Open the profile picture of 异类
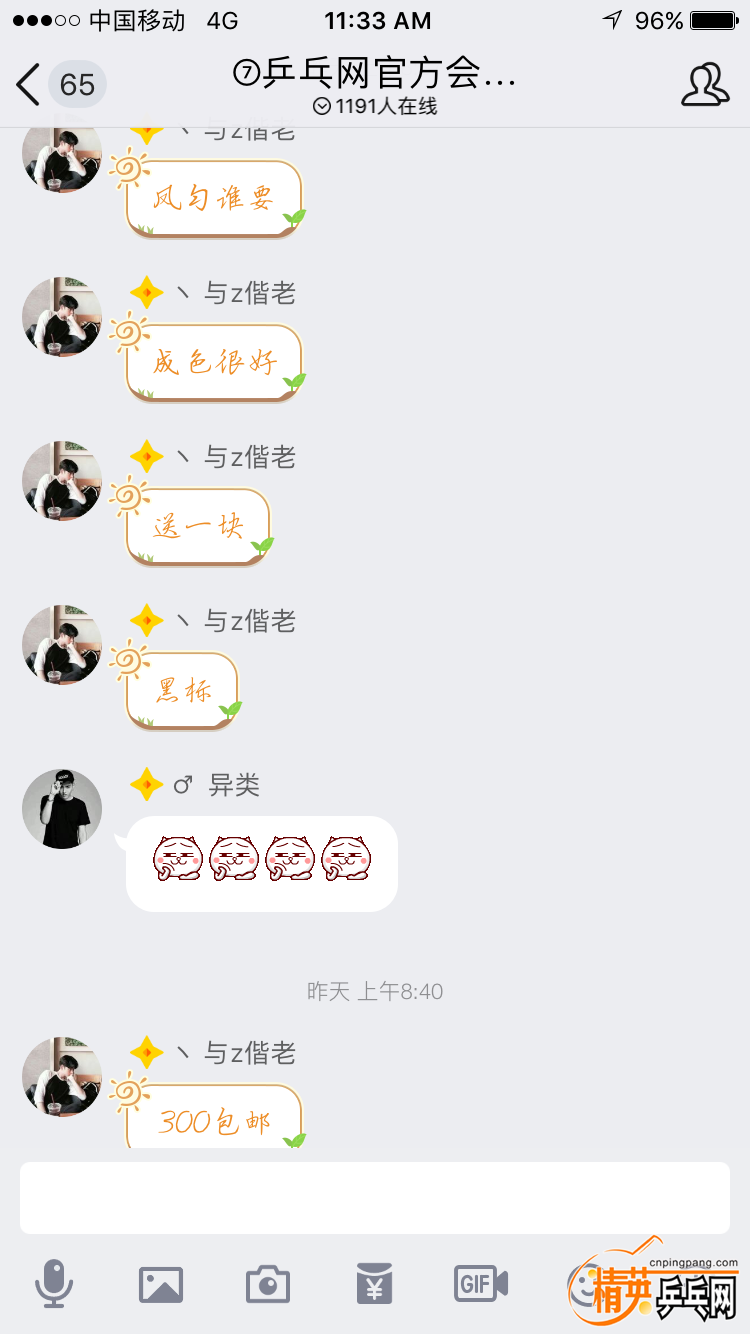Viewport: 750px width, 1334px height. pos(62,809)
